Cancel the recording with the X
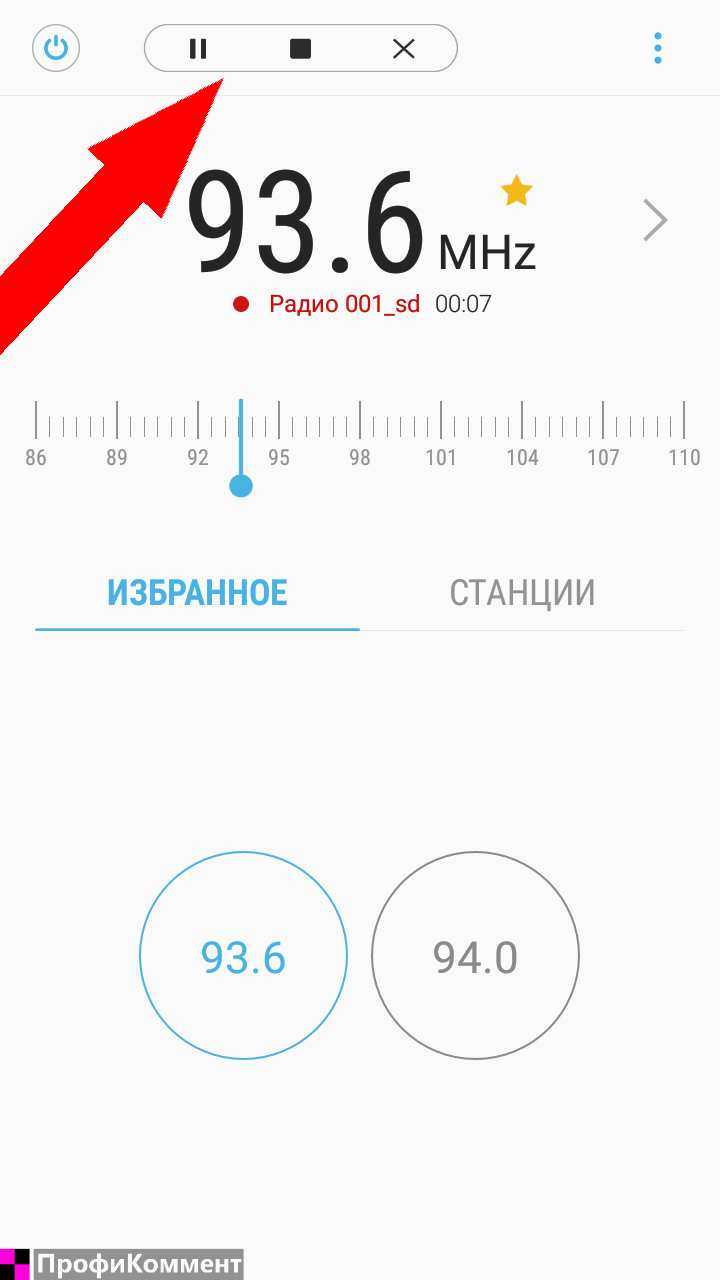This screenshot has height=1280, width=720. (x=403, y=48)
